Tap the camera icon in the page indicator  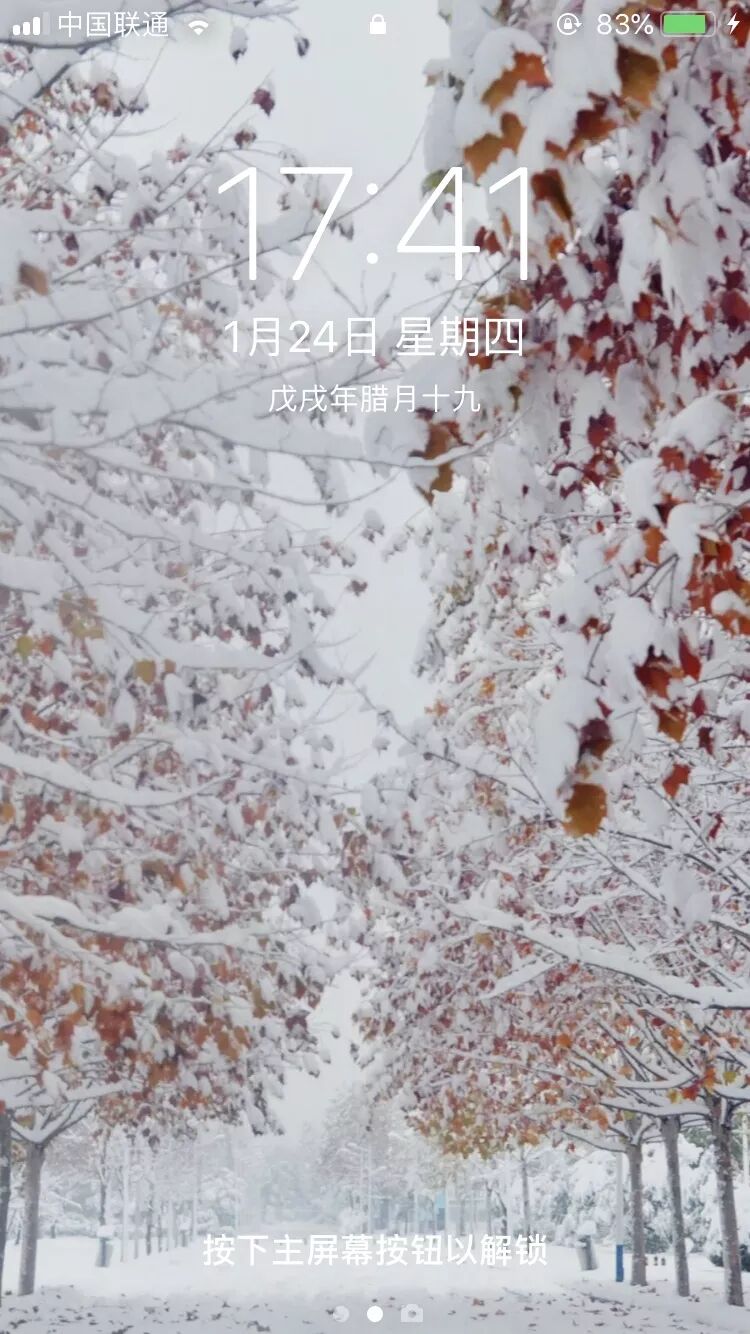click(411, 1313)
